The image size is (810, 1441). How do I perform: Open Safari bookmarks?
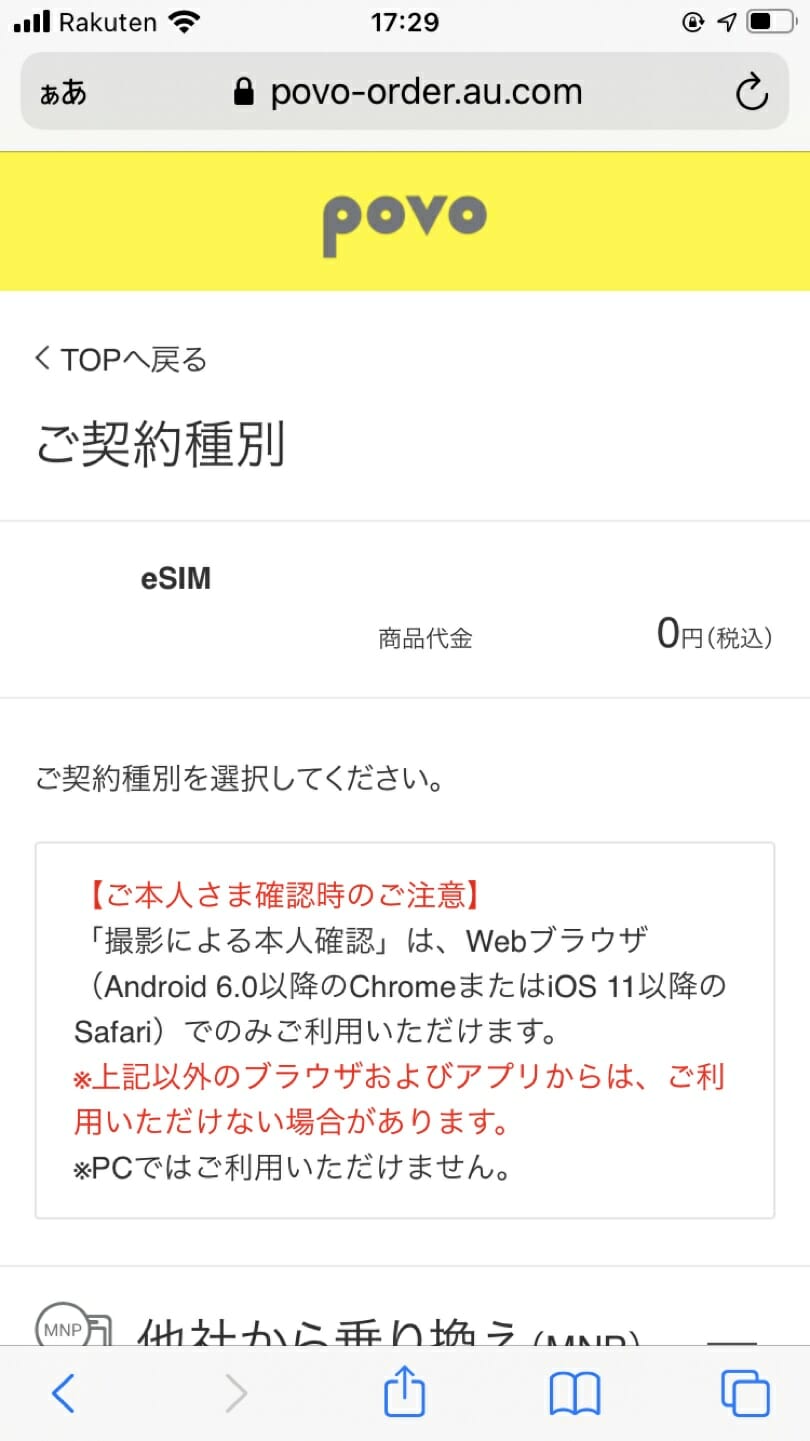point(575,1393)
